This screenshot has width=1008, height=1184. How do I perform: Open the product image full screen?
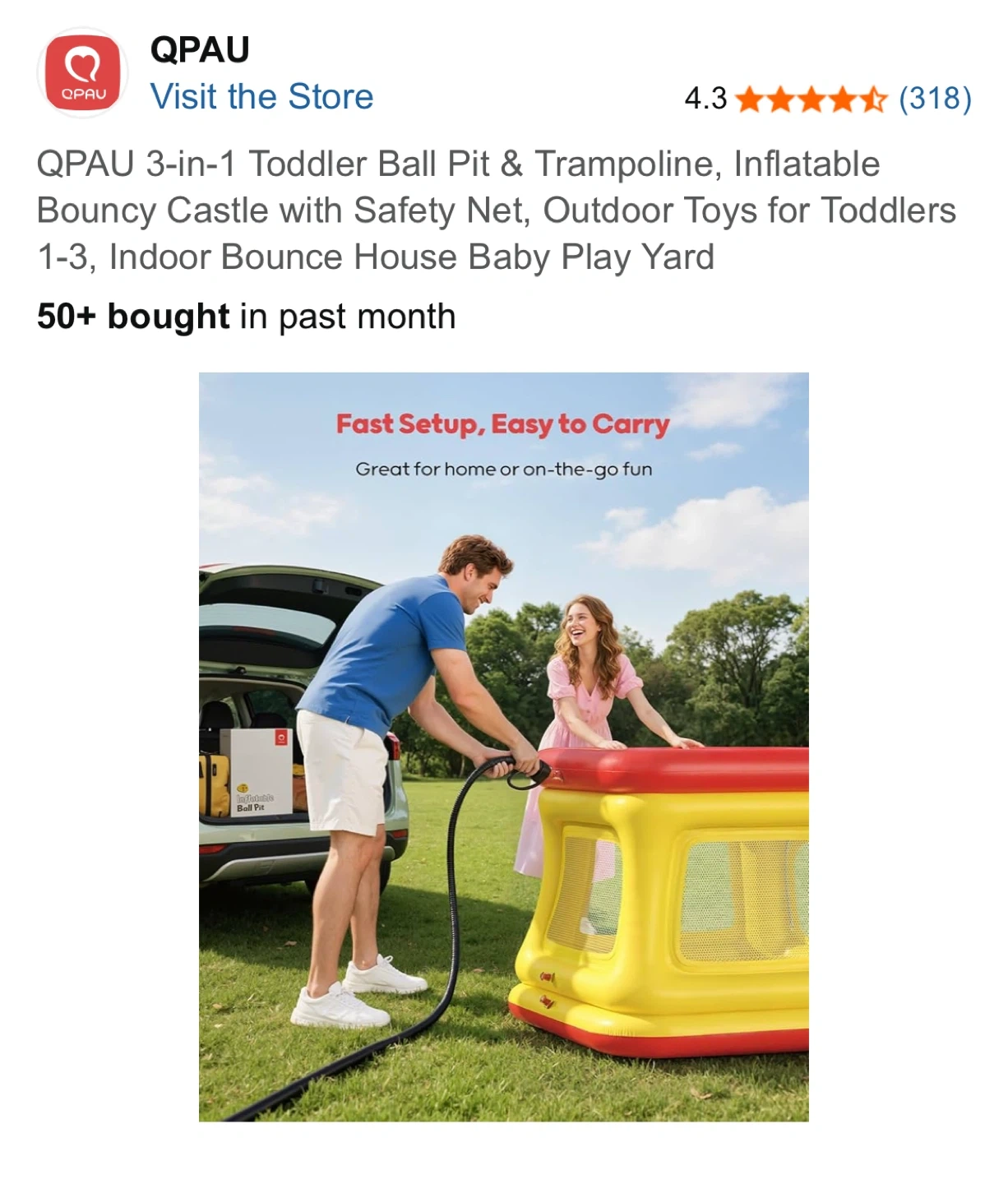point(503,747)
